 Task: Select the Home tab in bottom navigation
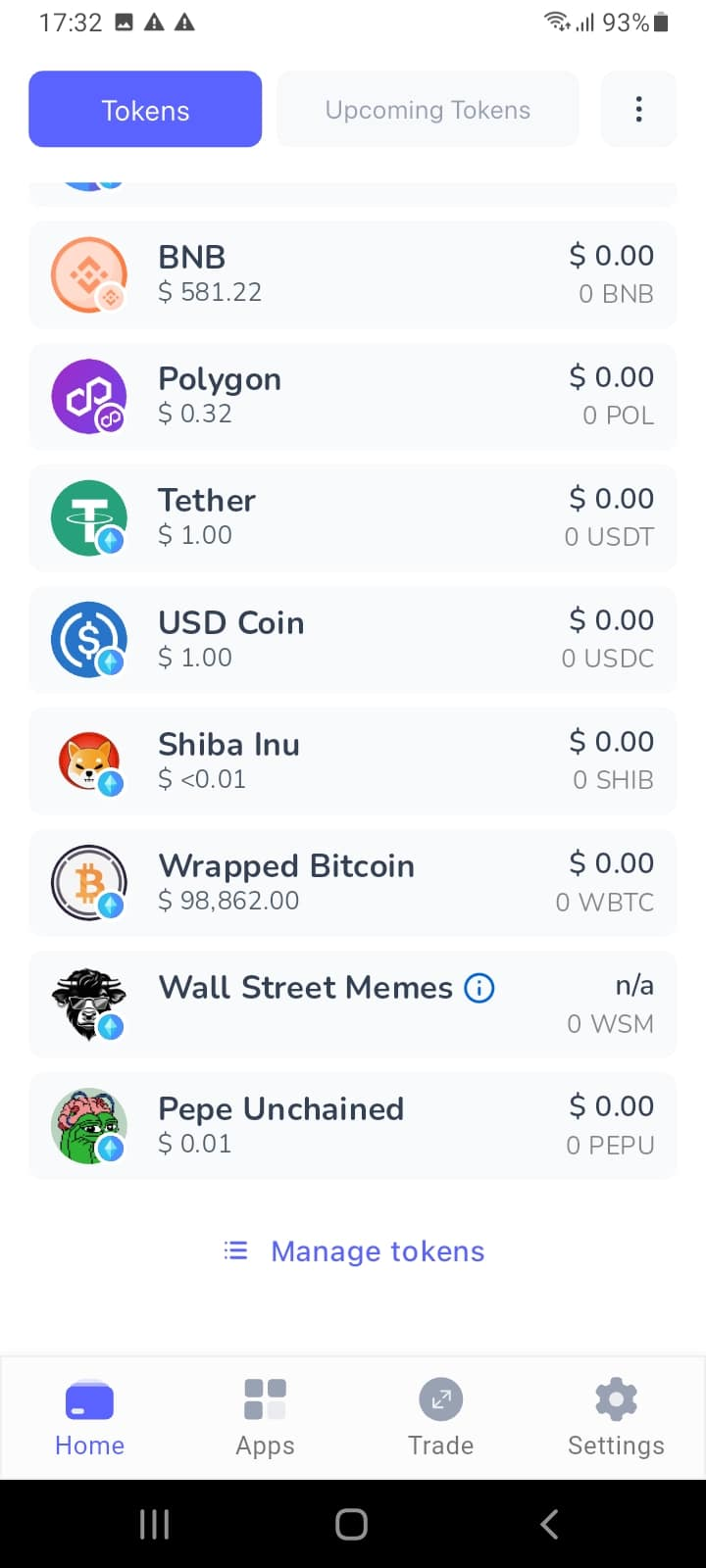pyautogui.click(x=89, y=1418)
